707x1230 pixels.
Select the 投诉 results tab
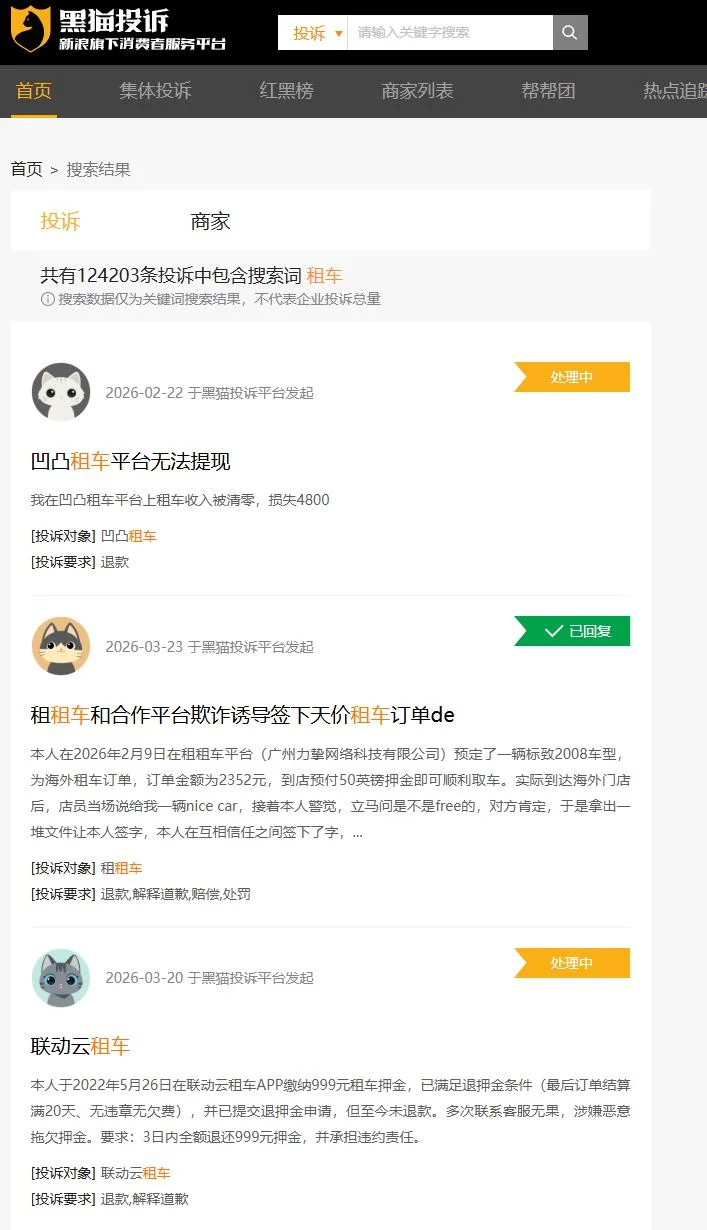[x=60, y=221]
